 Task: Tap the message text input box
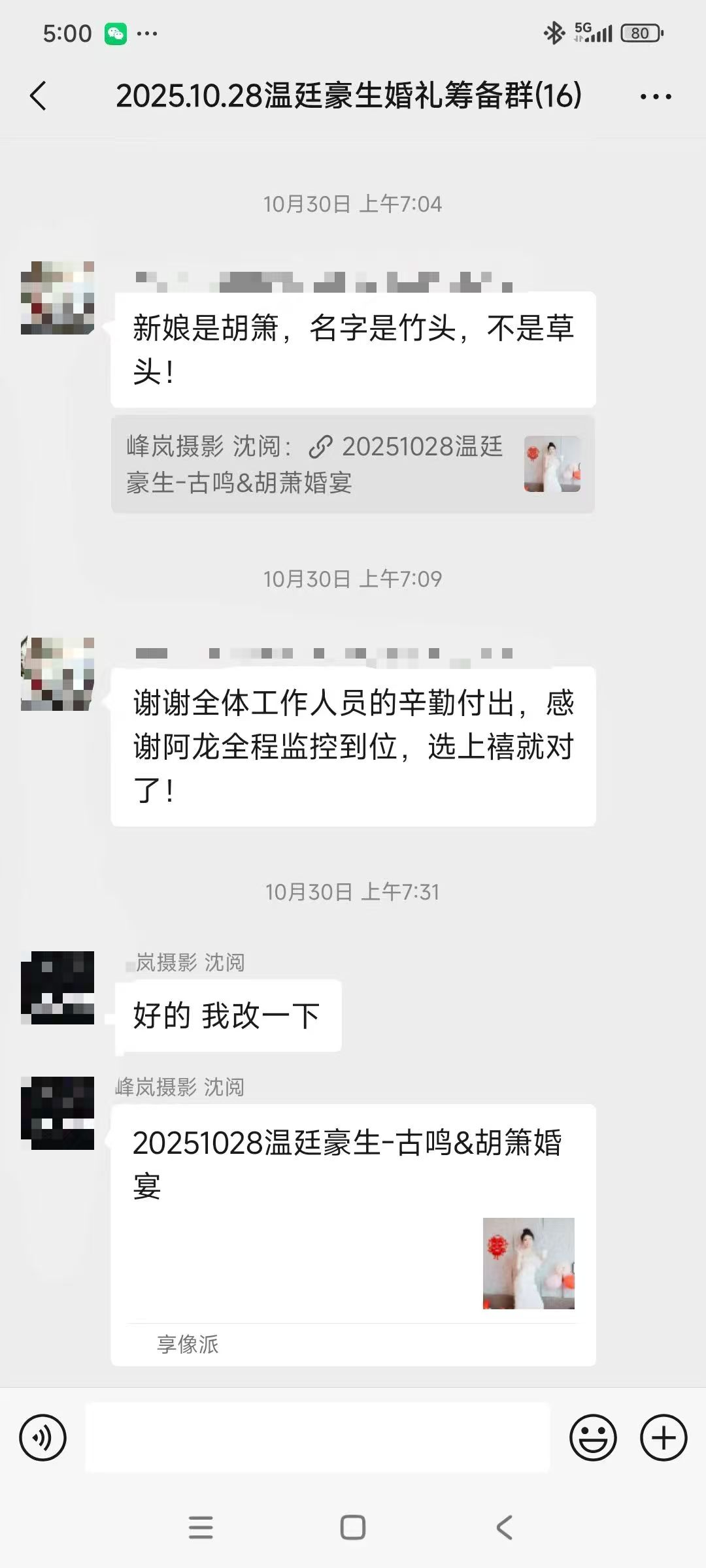click(318, 1437)
